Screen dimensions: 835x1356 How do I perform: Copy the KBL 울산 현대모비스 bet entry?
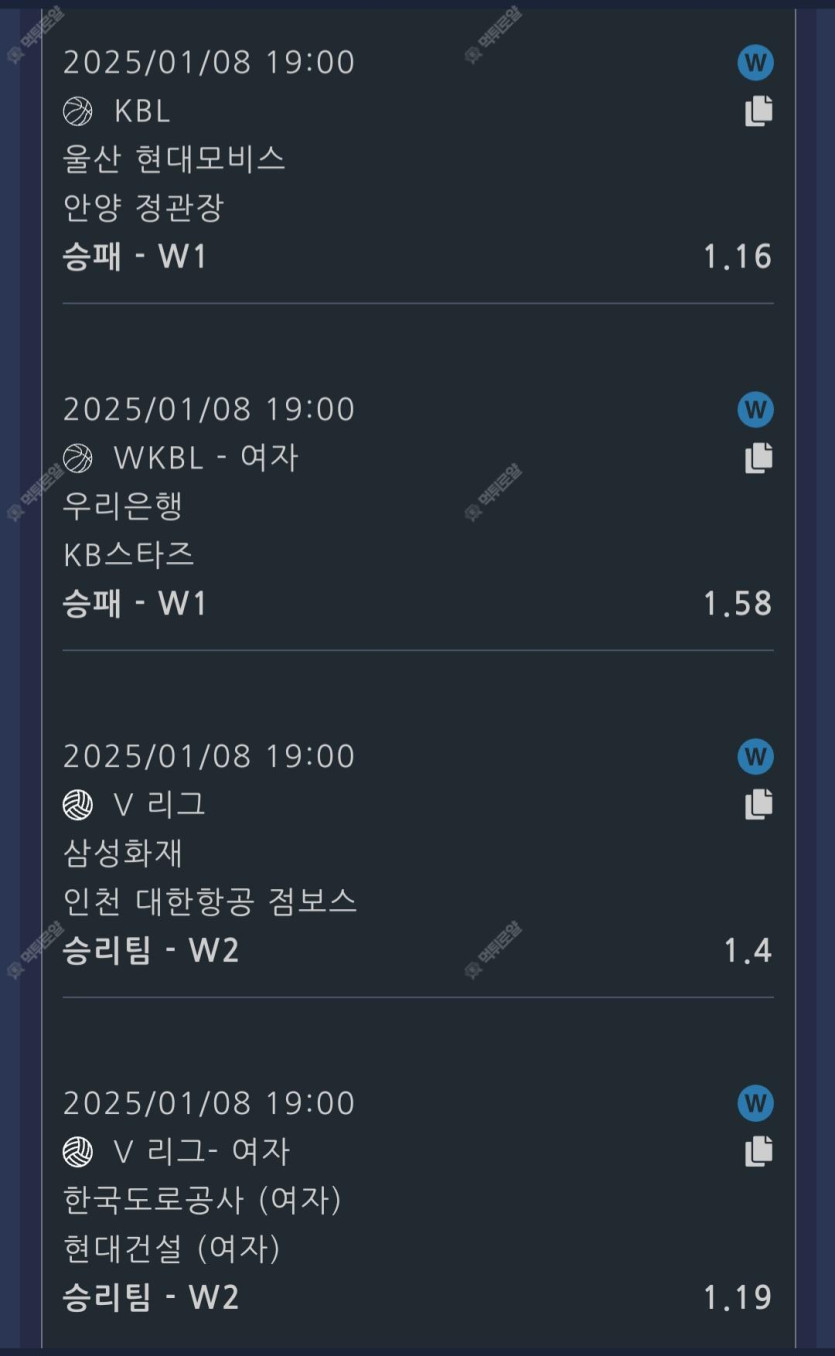coord(758,111)
